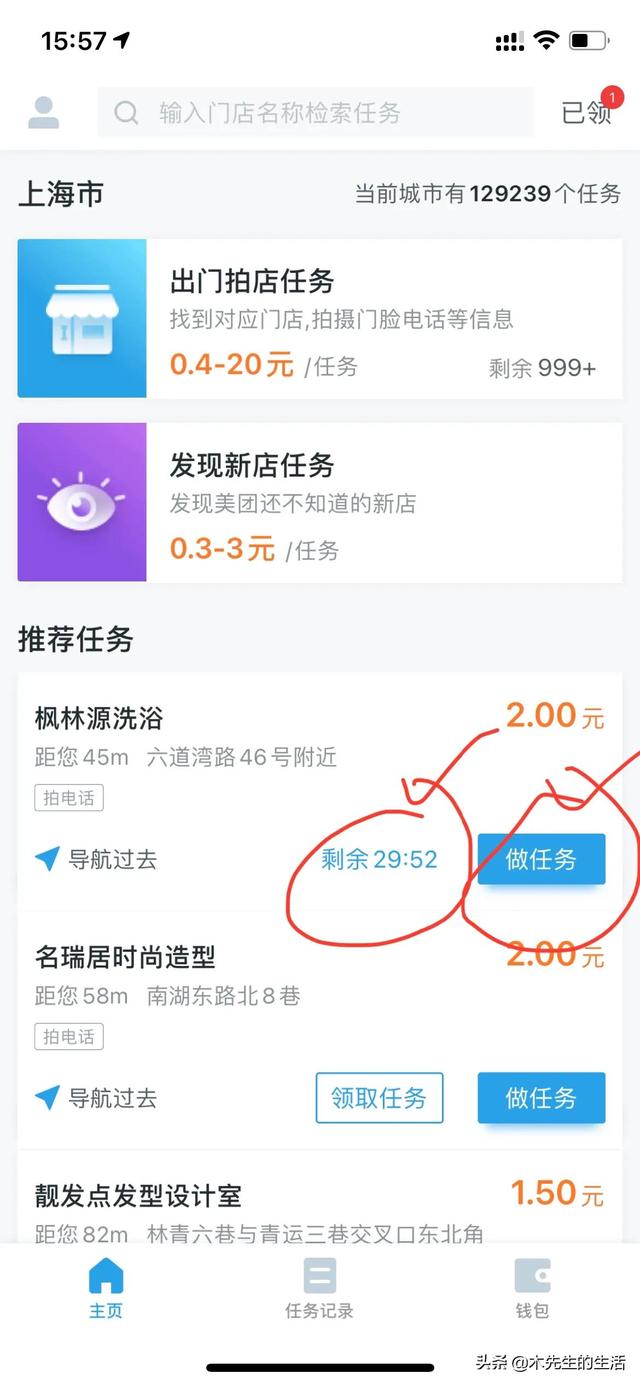
Task: Open the 已领 claimed tasks list
Action: [586, 113]
